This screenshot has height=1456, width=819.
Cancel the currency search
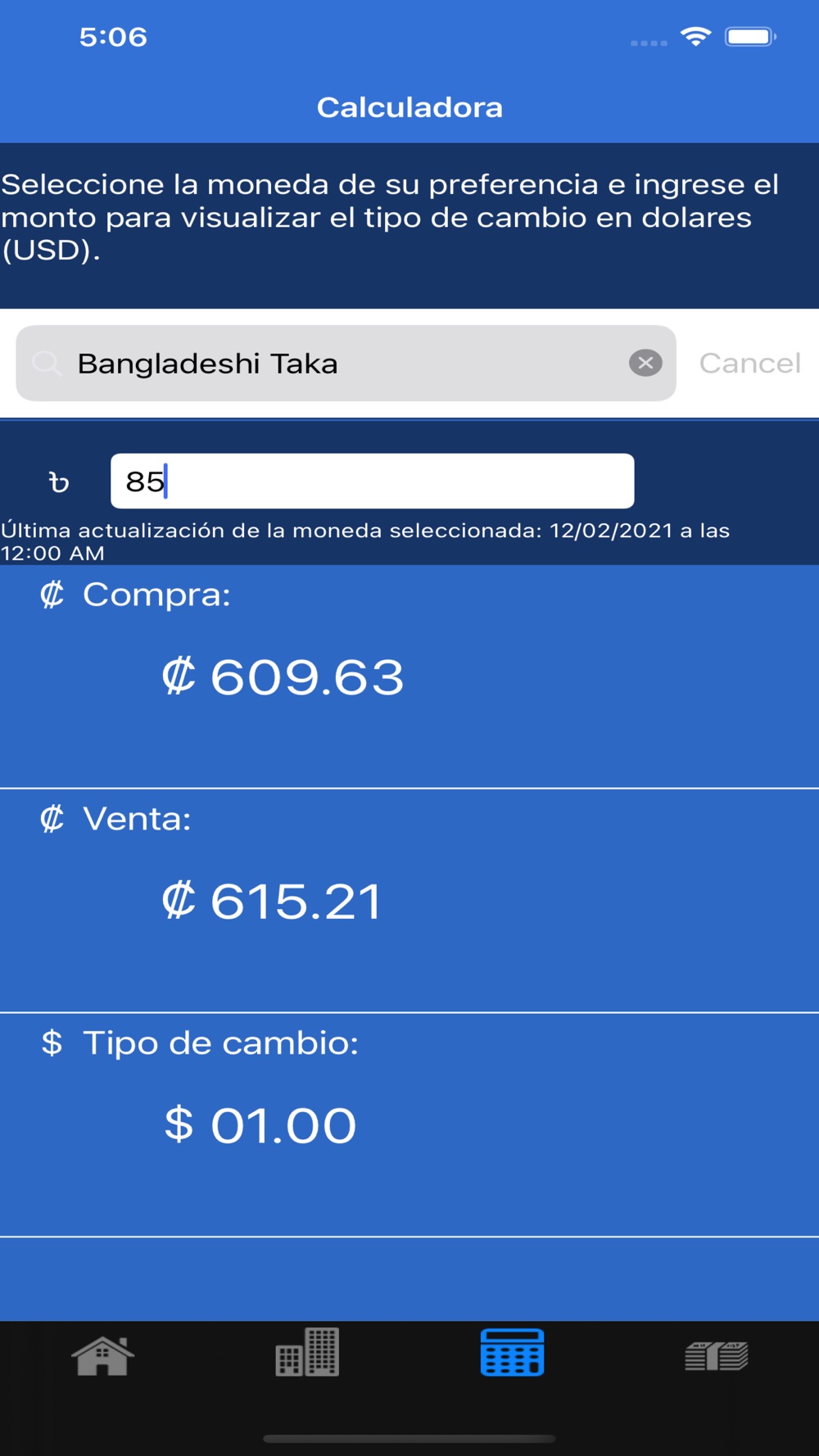[x=749, y=363]
